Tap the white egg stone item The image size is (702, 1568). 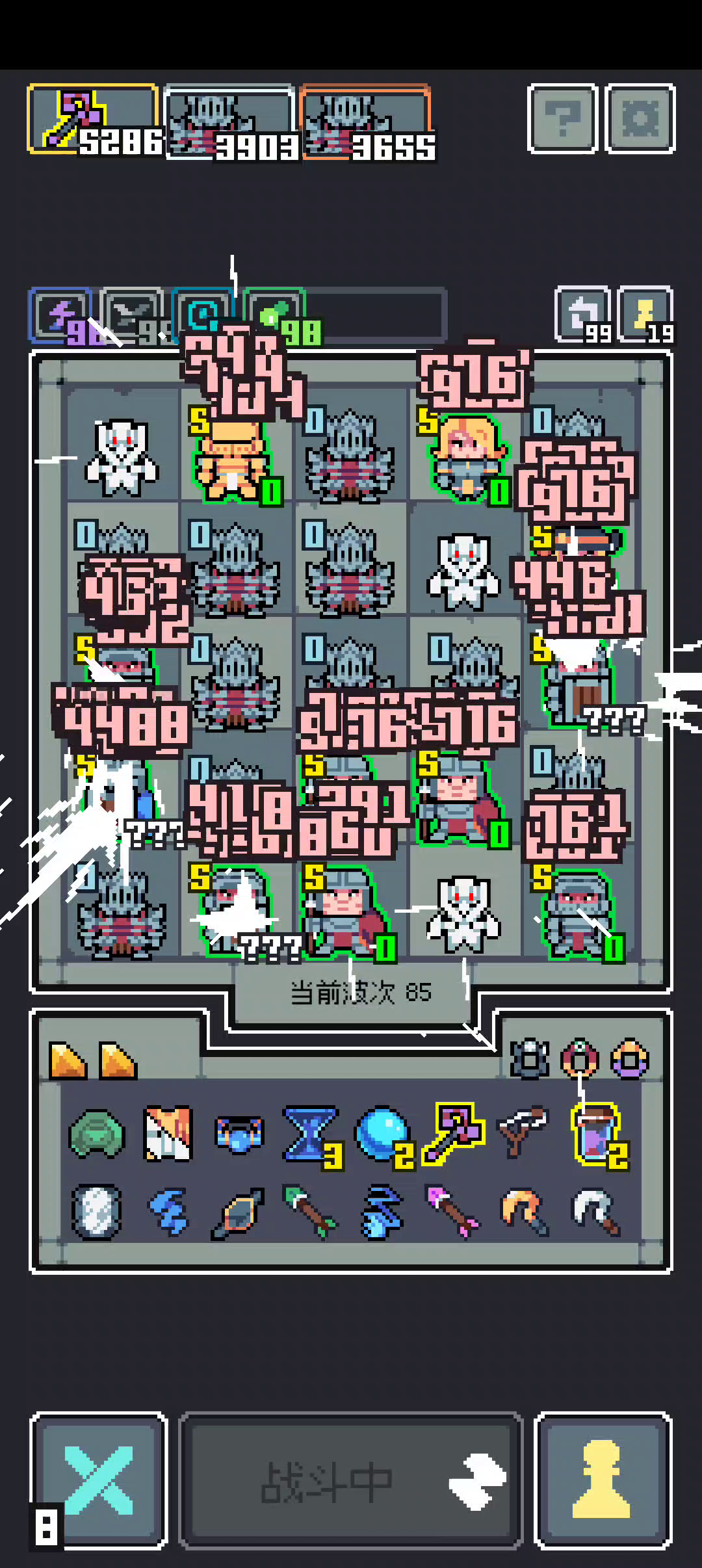point(96,1211)
